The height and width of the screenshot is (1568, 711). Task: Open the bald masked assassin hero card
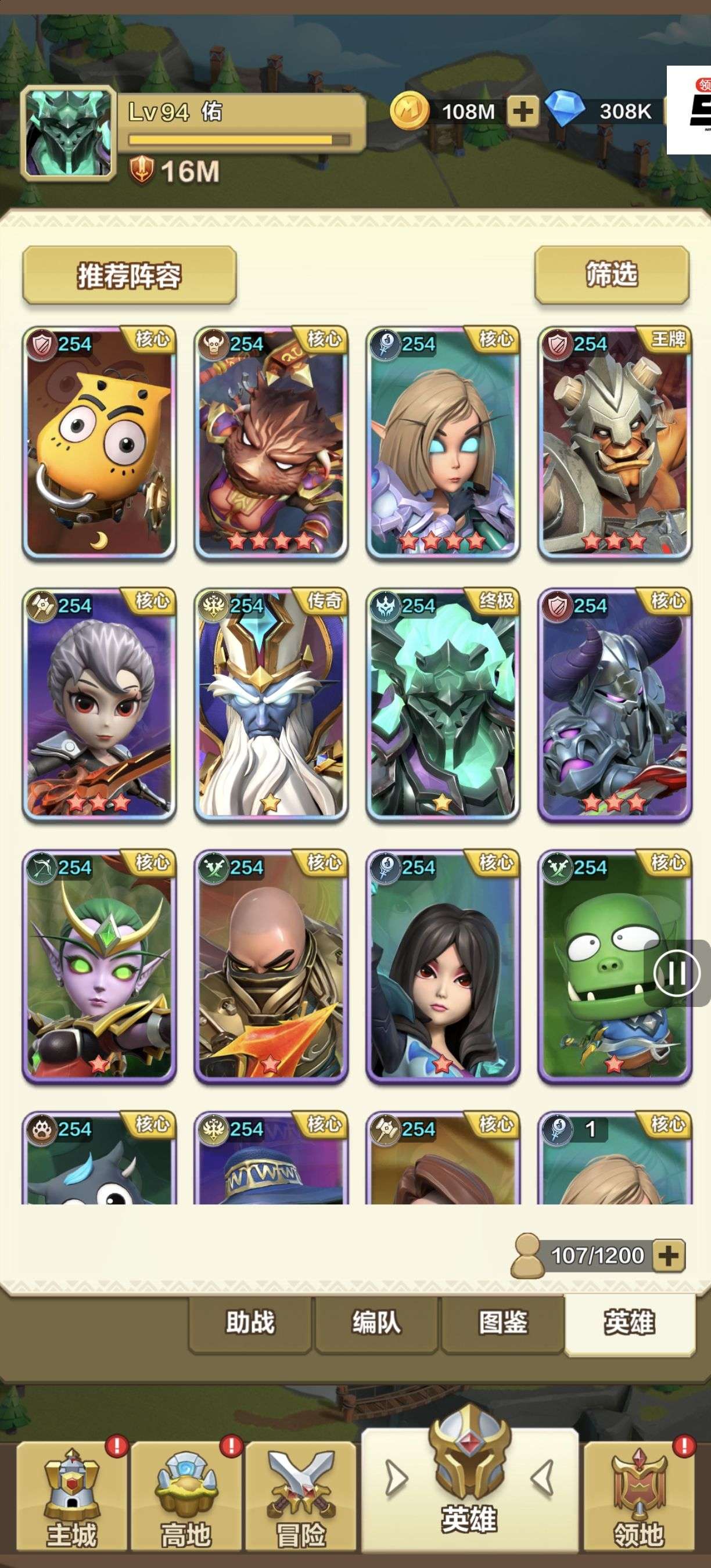click(271, 966)
